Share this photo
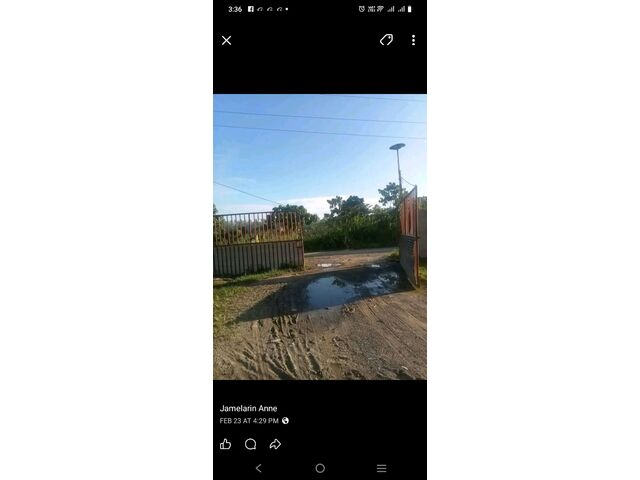The width and height of the screenshot is (640, 480). tap(275, 444)
